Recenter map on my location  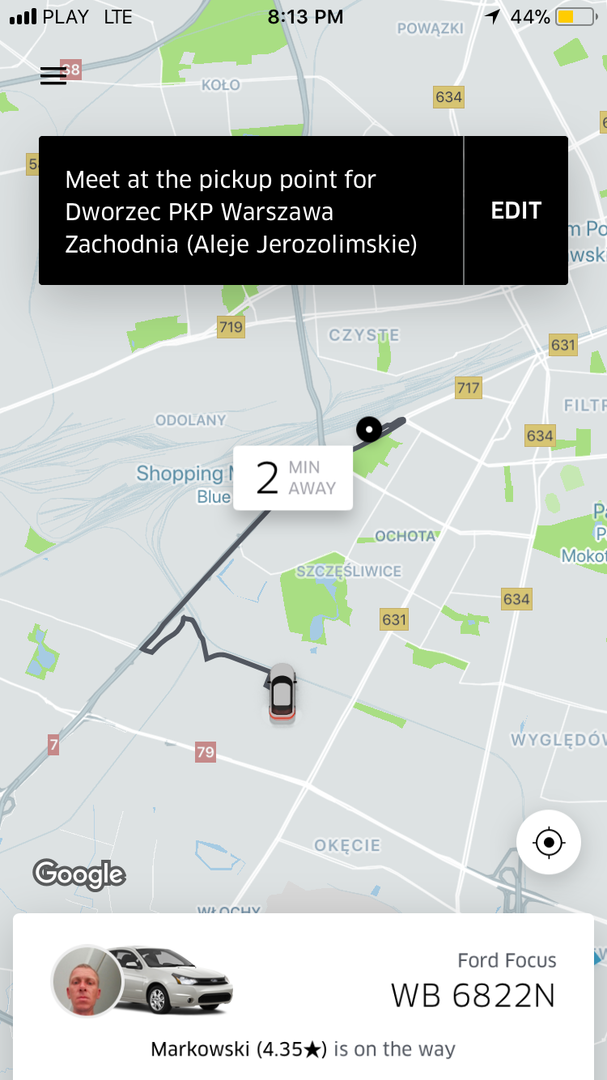(x=548, y=842)
